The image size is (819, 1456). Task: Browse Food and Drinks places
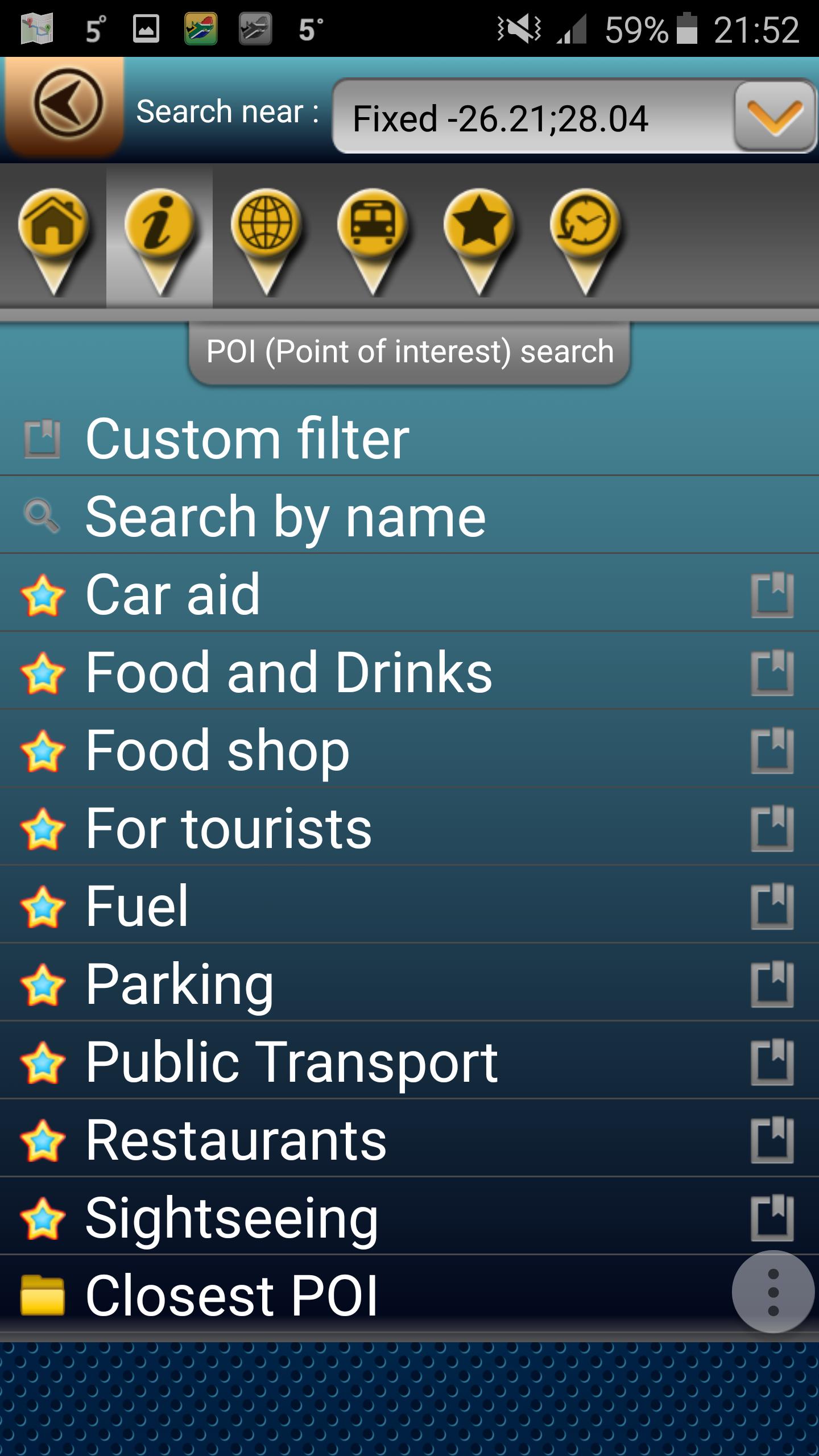coord(289,672)
